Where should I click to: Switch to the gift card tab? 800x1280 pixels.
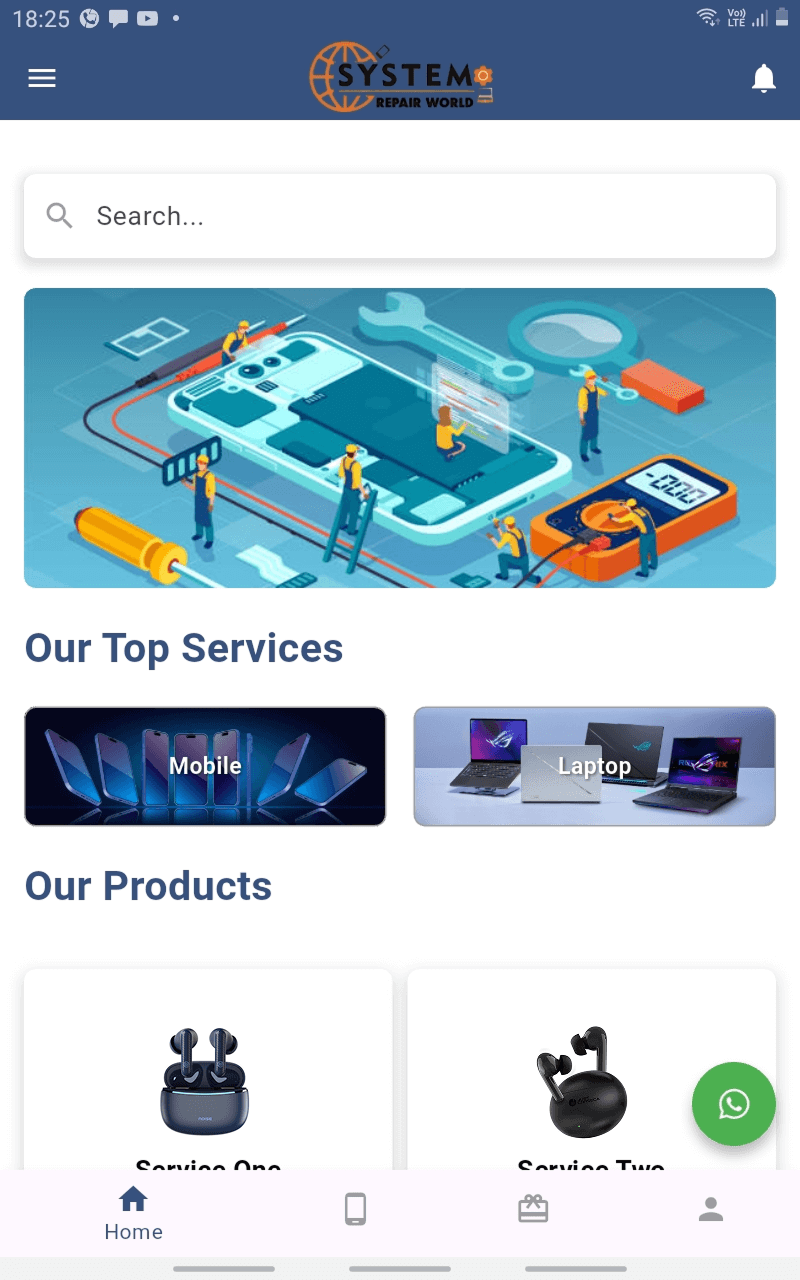[533, 1210]
